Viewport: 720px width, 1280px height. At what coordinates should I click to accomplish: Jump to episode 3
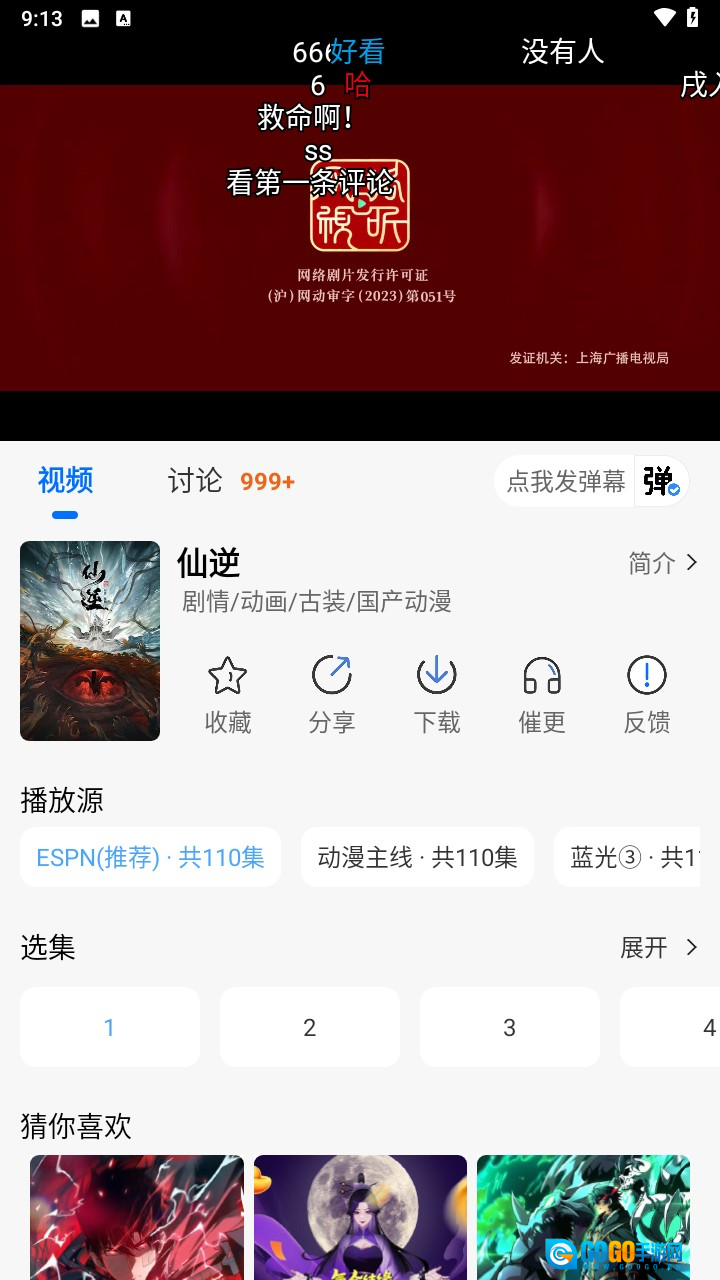click(x=510, y=1027)
